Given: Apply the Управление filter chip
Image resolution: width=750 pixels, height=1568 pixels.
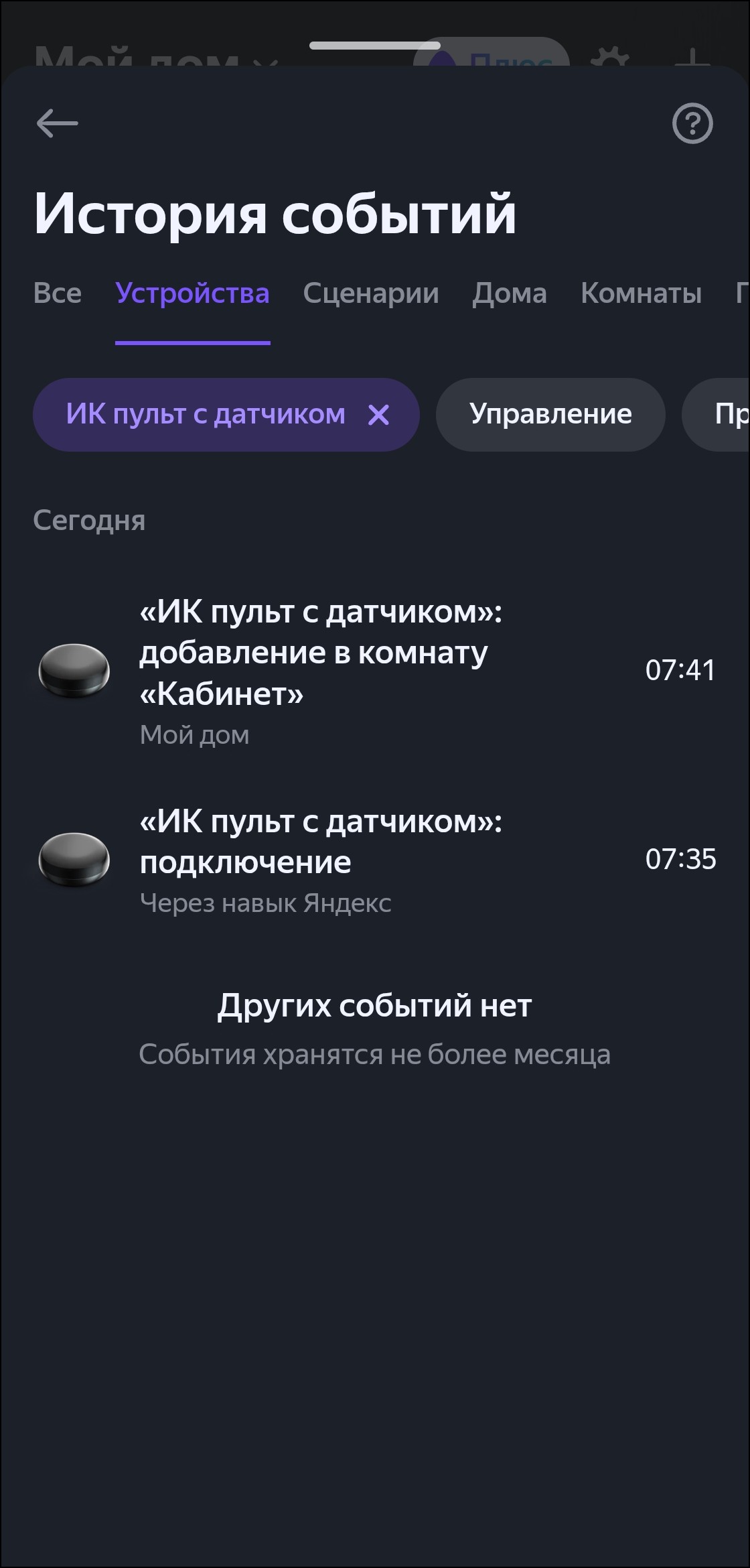Looking at the screenshot, I should pos(550,415).
